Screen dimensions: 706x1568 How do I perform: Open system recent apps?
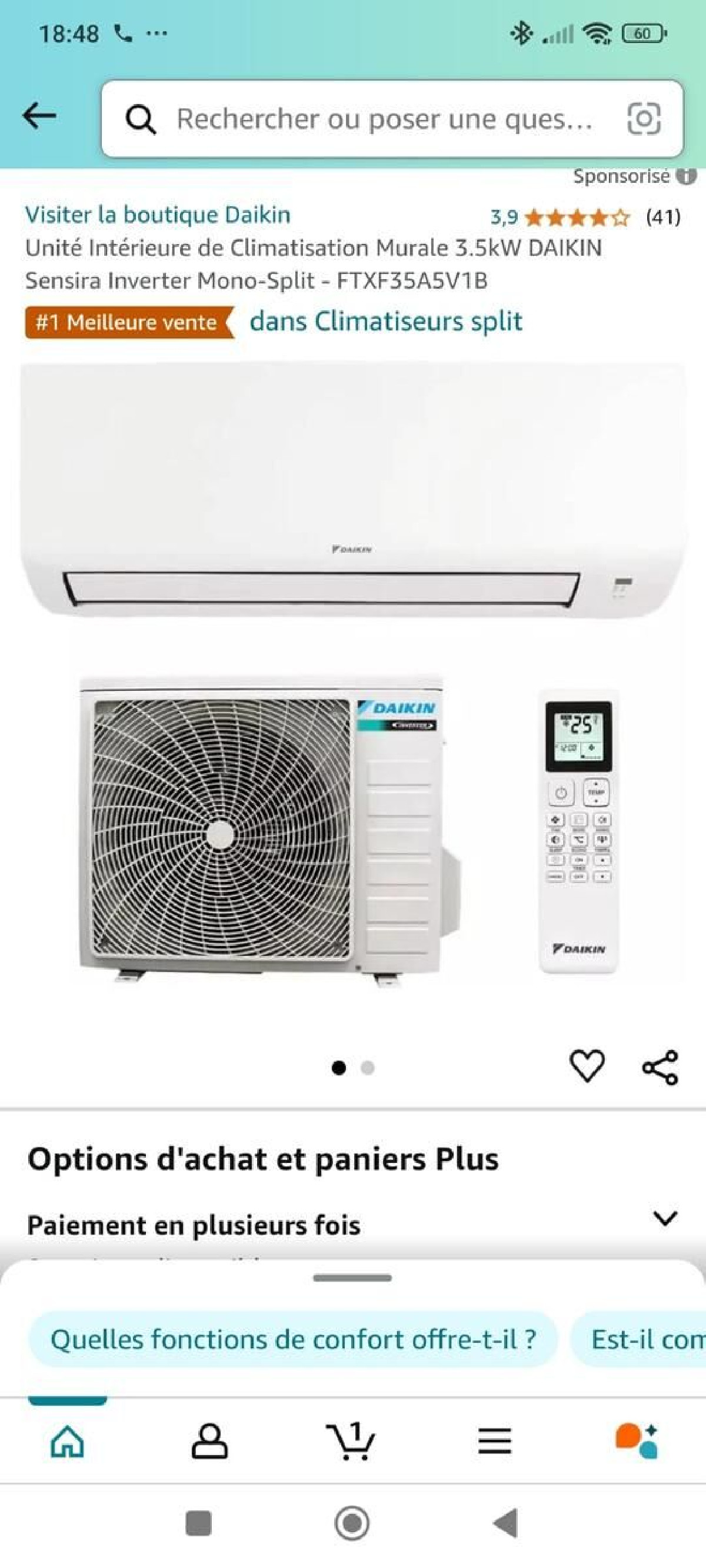(x=198, y=1523)
